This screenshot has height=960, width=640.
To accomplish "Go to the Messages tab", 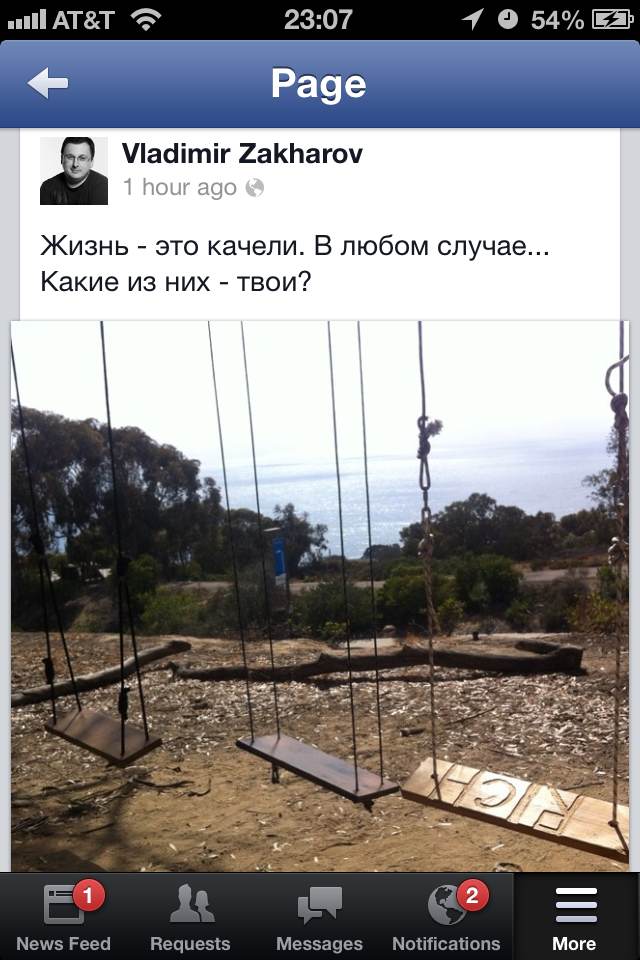I will click(x=319, y=916).
